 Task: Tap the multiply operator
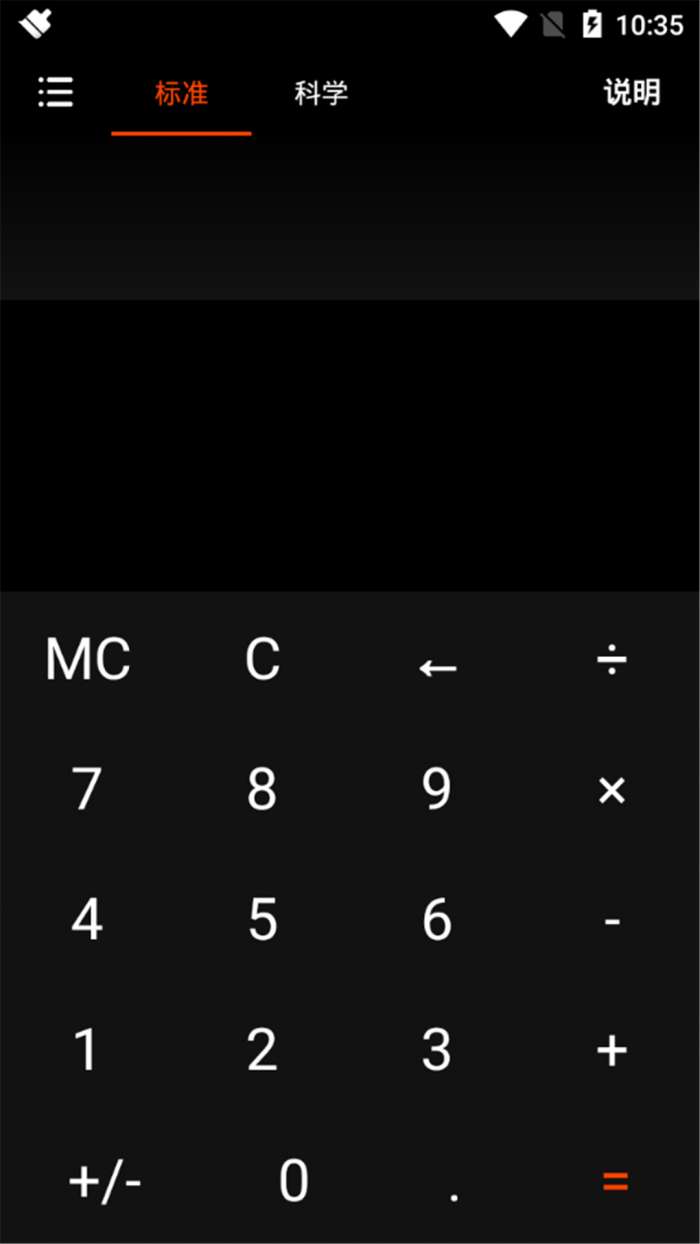(x=612, y=791)
